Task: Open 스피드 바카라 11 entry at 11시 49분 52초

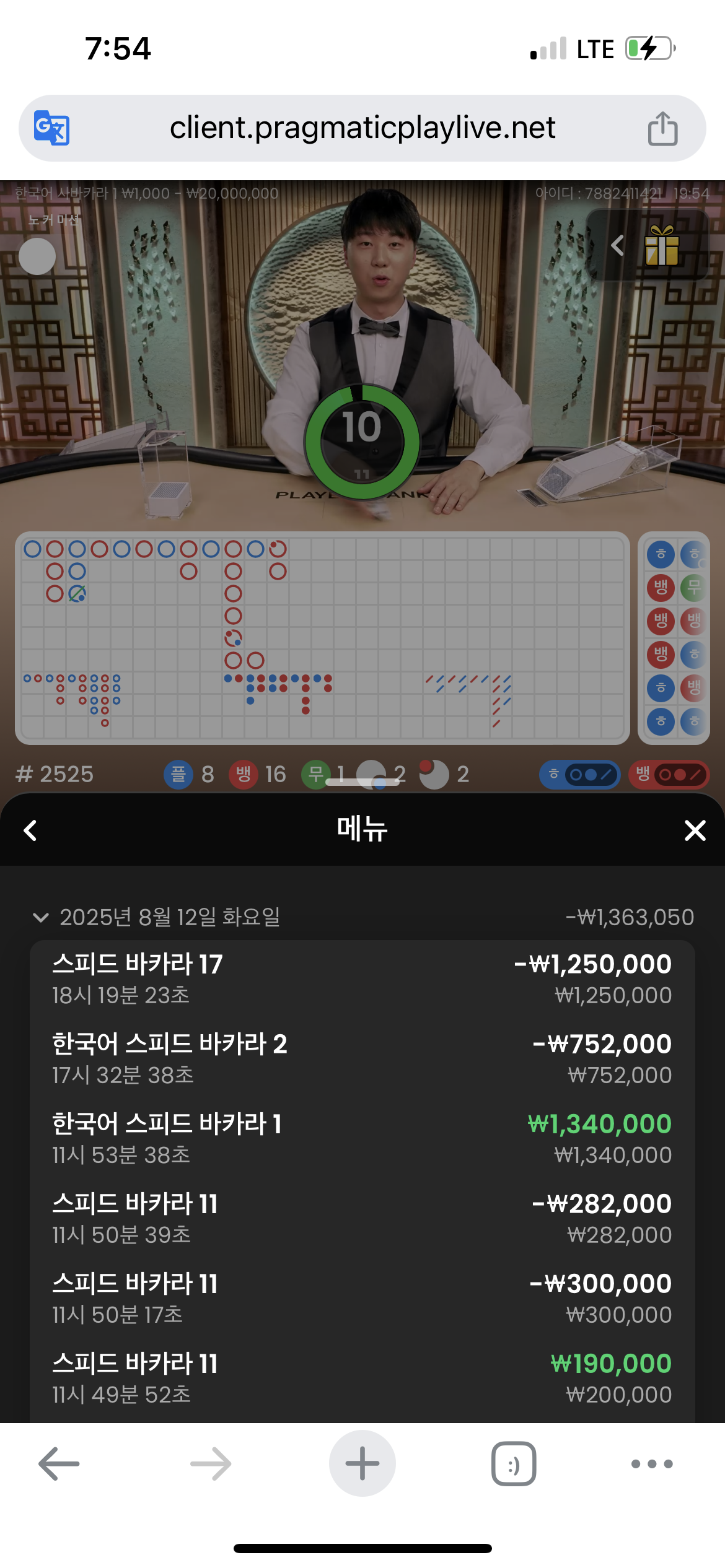Action: [362, 1379]
